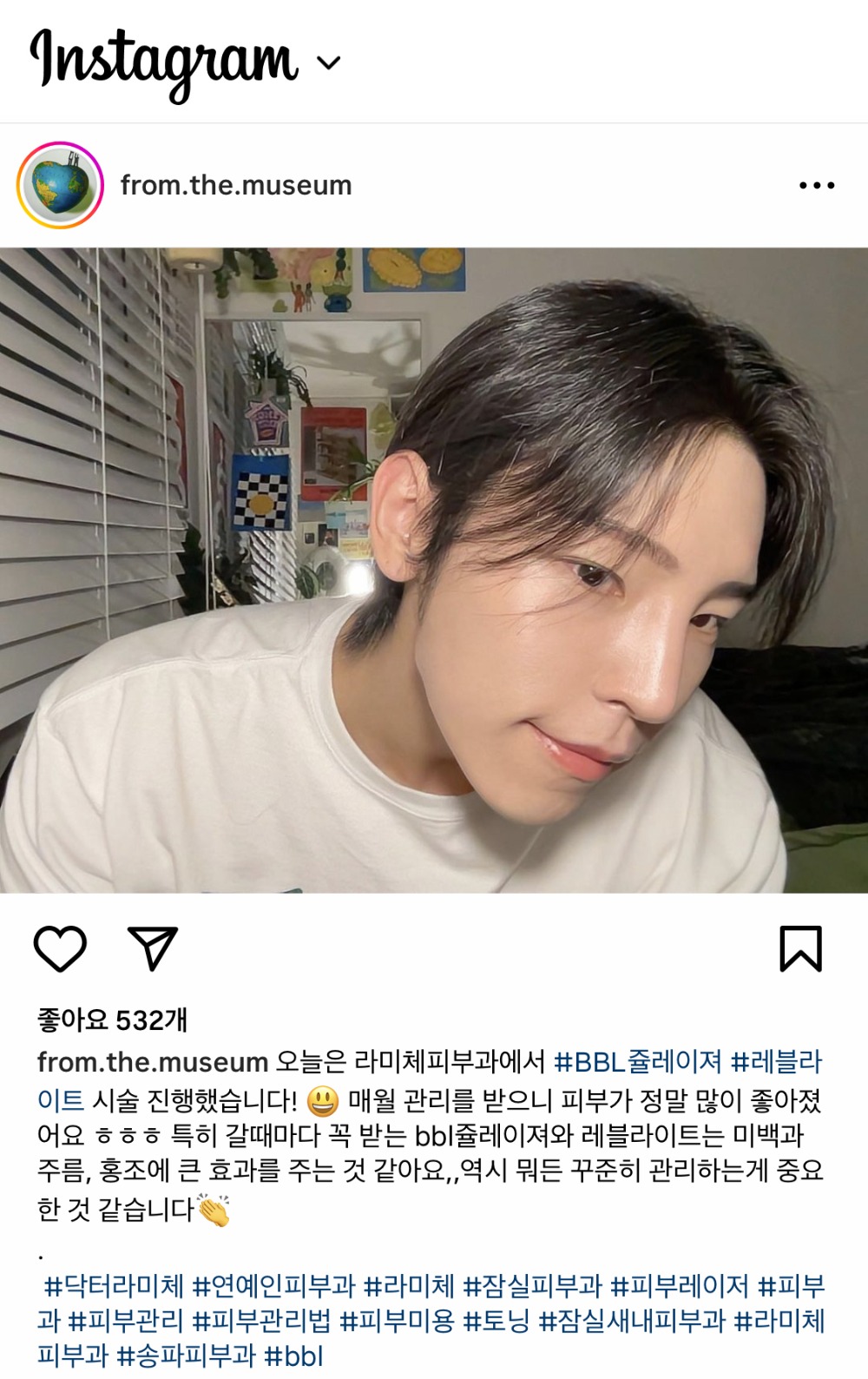Save this post with the bookmark icon

tap(800, 948)
